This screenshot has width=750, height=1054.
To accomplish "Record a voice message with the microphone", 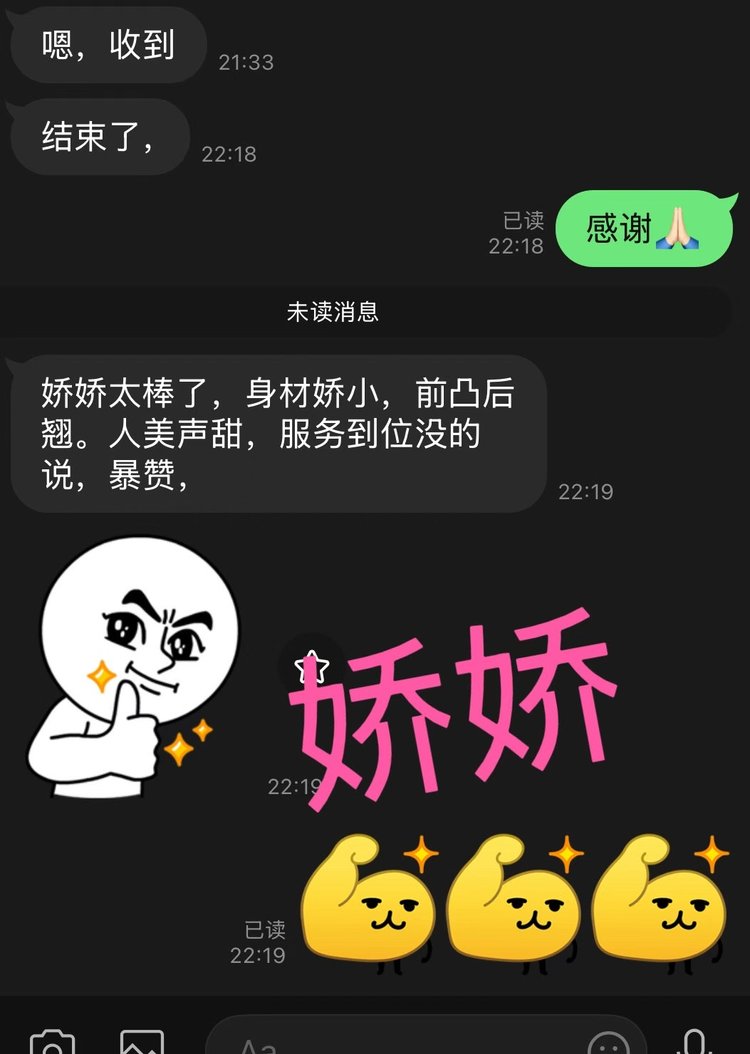I will point(694,1040).
